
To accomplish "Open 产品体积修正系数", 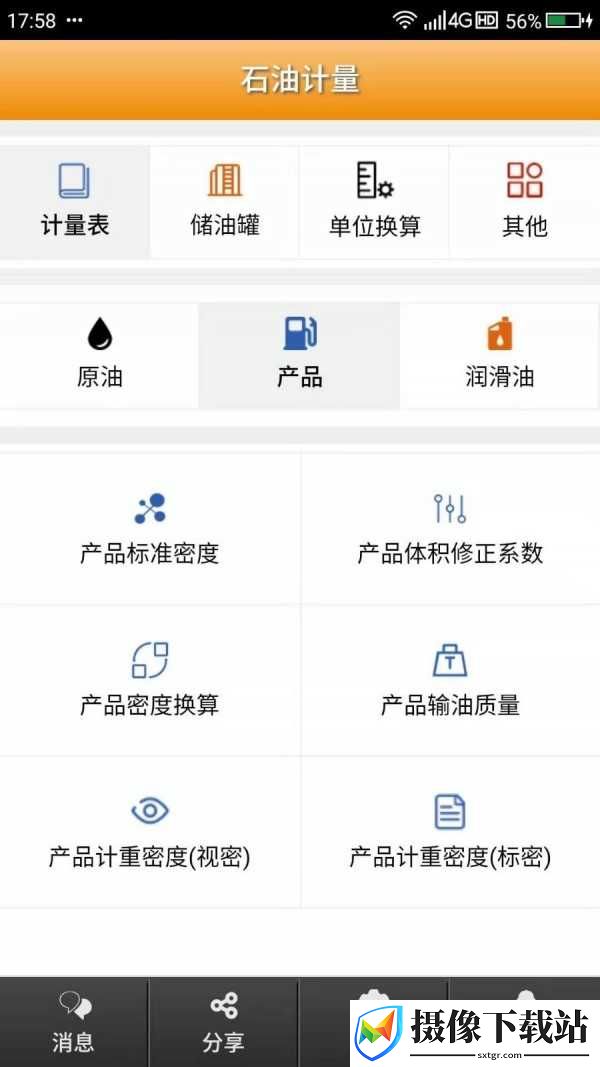I will 450,529.
